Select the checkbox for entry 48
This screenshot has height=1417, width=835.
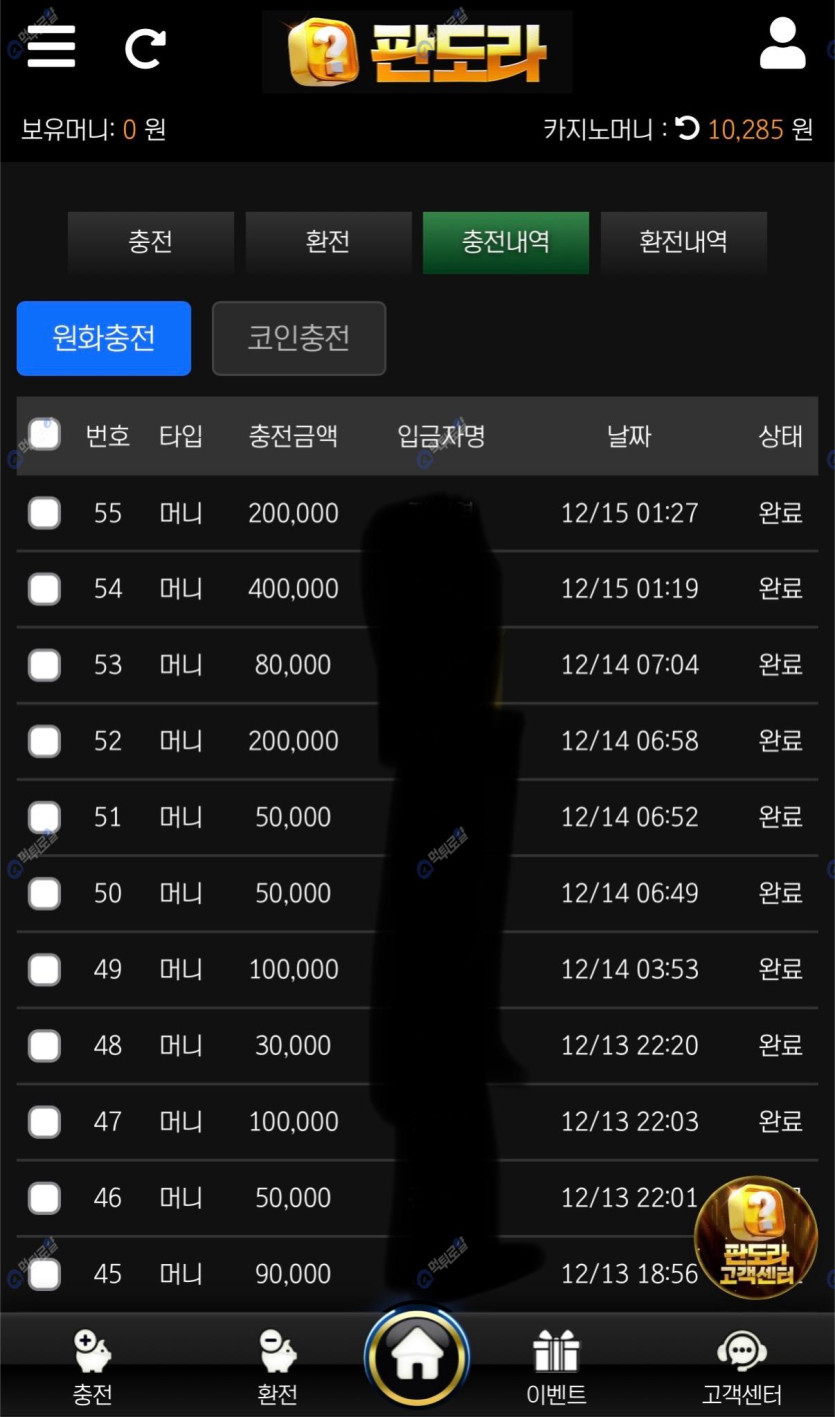(44, 1046)
